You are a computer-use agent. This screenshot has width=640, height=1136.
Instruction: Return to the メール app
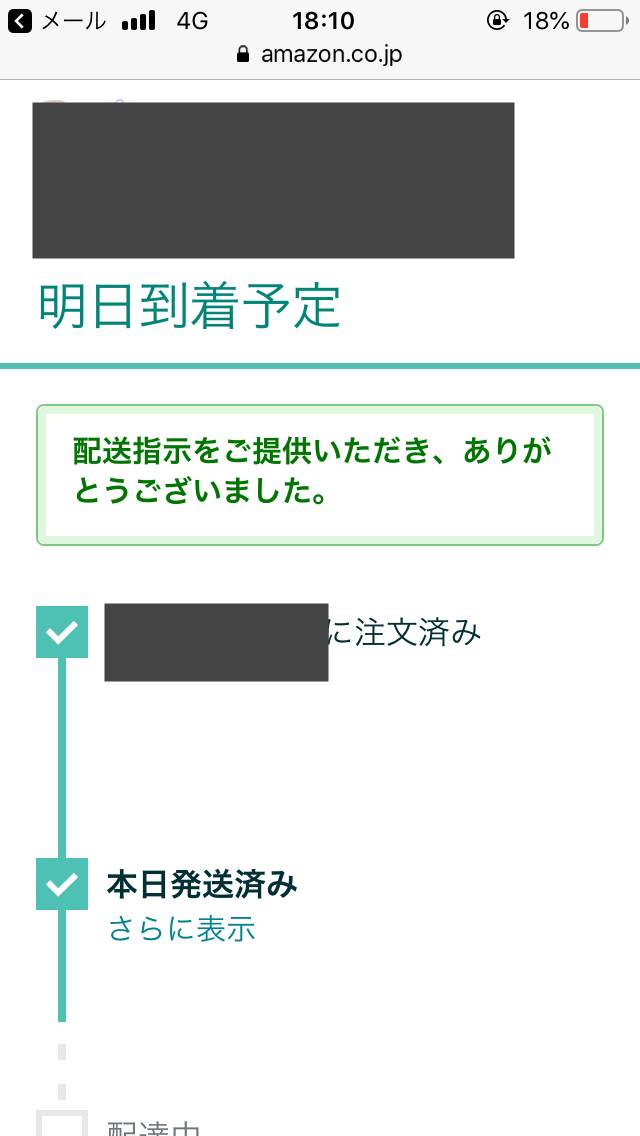(x=57, y=22)
